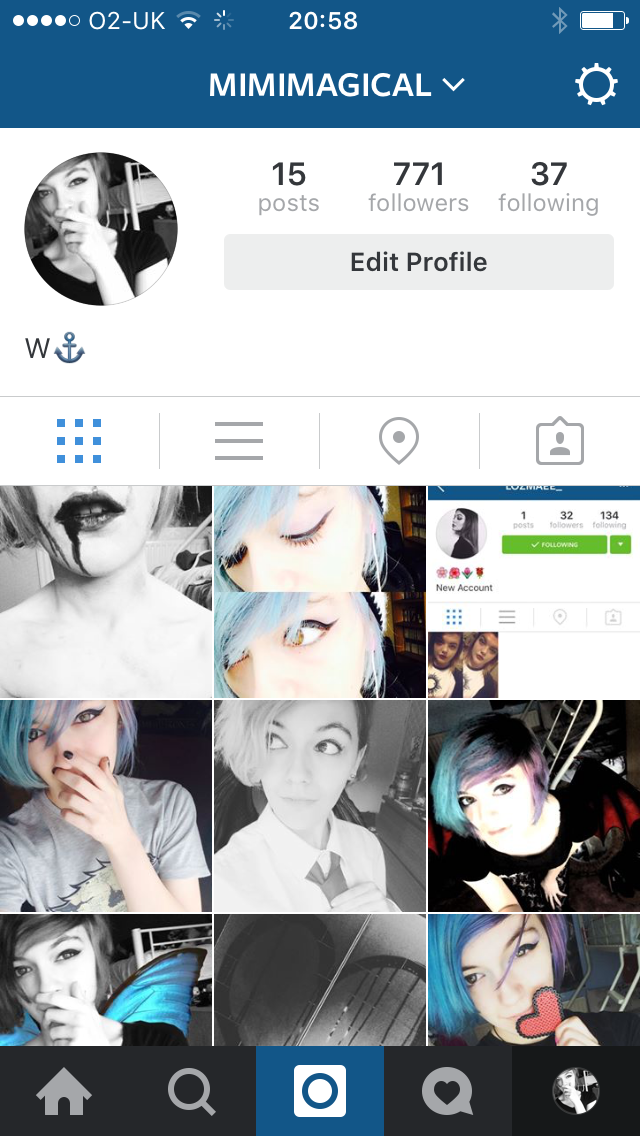
Task: Switch to list view tab
Action: tap(239, 441)
